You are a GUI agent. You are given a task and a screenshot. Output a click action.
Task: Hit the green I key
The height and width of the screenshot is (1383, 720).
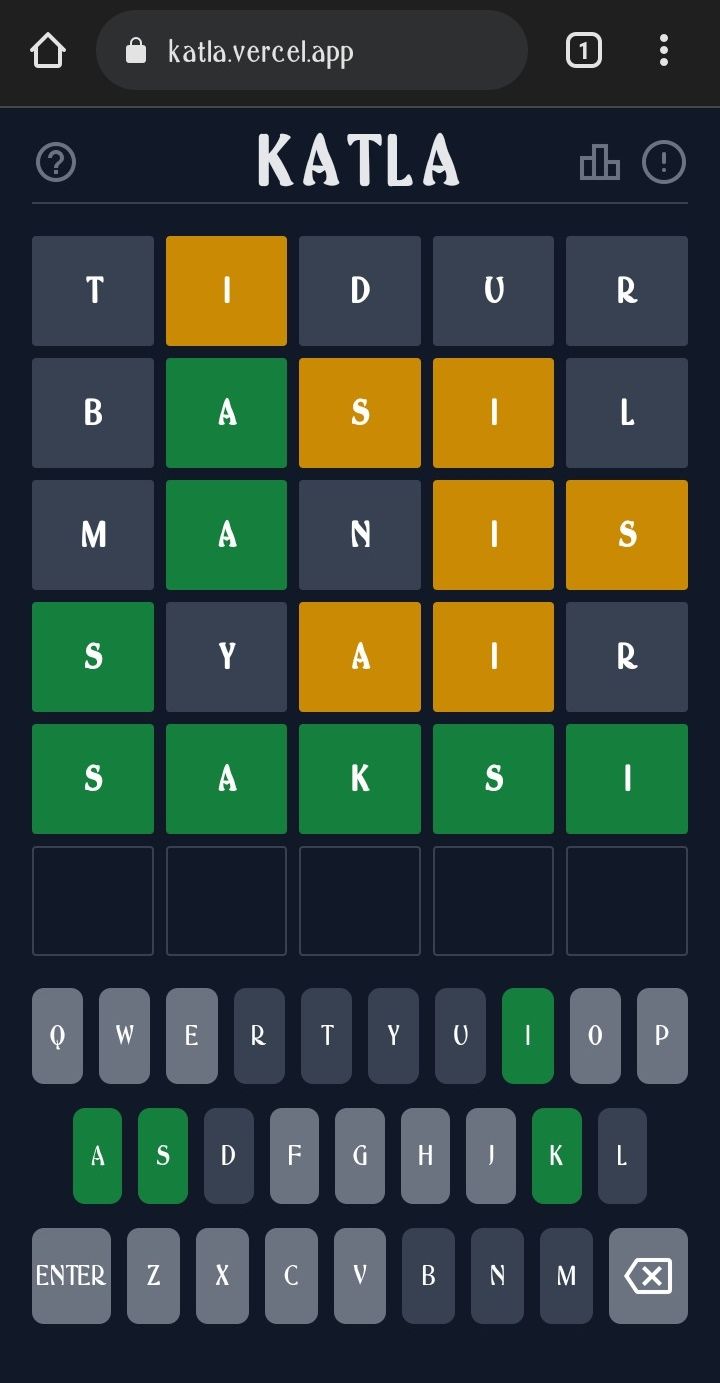click(x=527, y=1036)
